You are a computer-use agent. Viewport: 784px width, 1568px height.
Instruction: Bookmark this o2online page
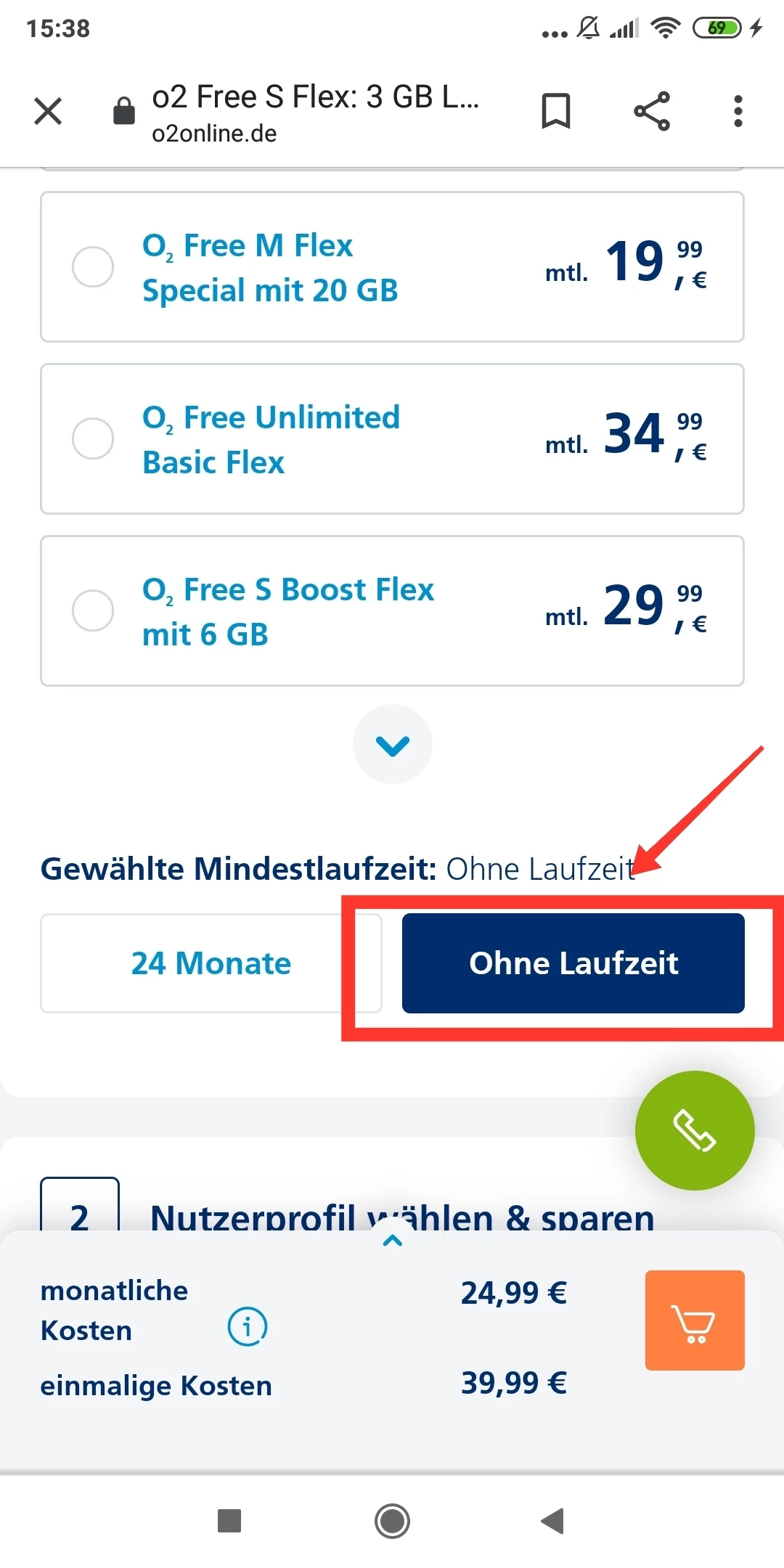[556, 112]
